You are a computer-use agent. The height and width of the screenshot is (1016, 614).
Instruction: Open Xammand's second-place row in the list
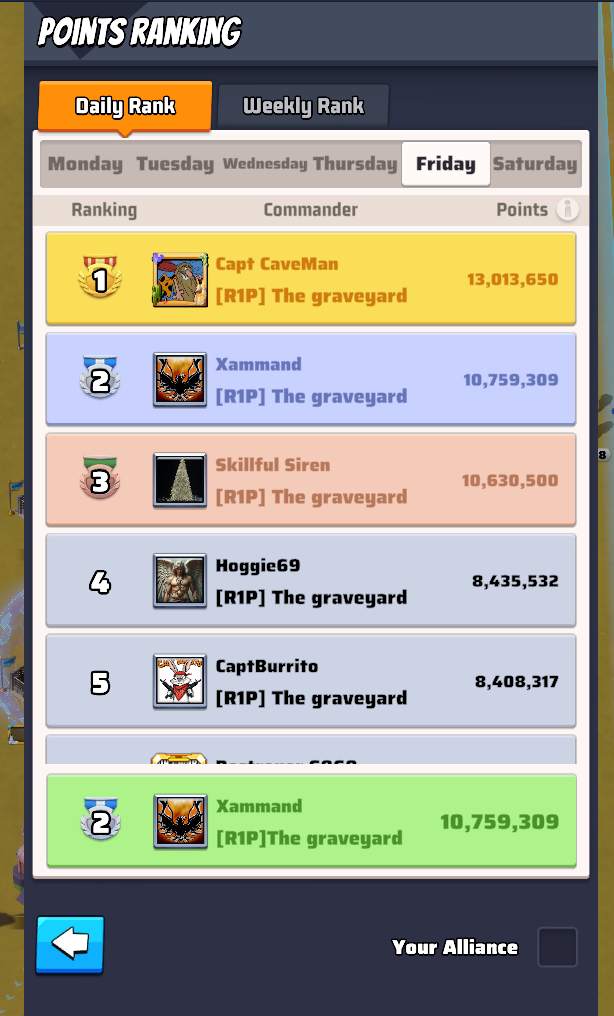click(x=311, y=380)
